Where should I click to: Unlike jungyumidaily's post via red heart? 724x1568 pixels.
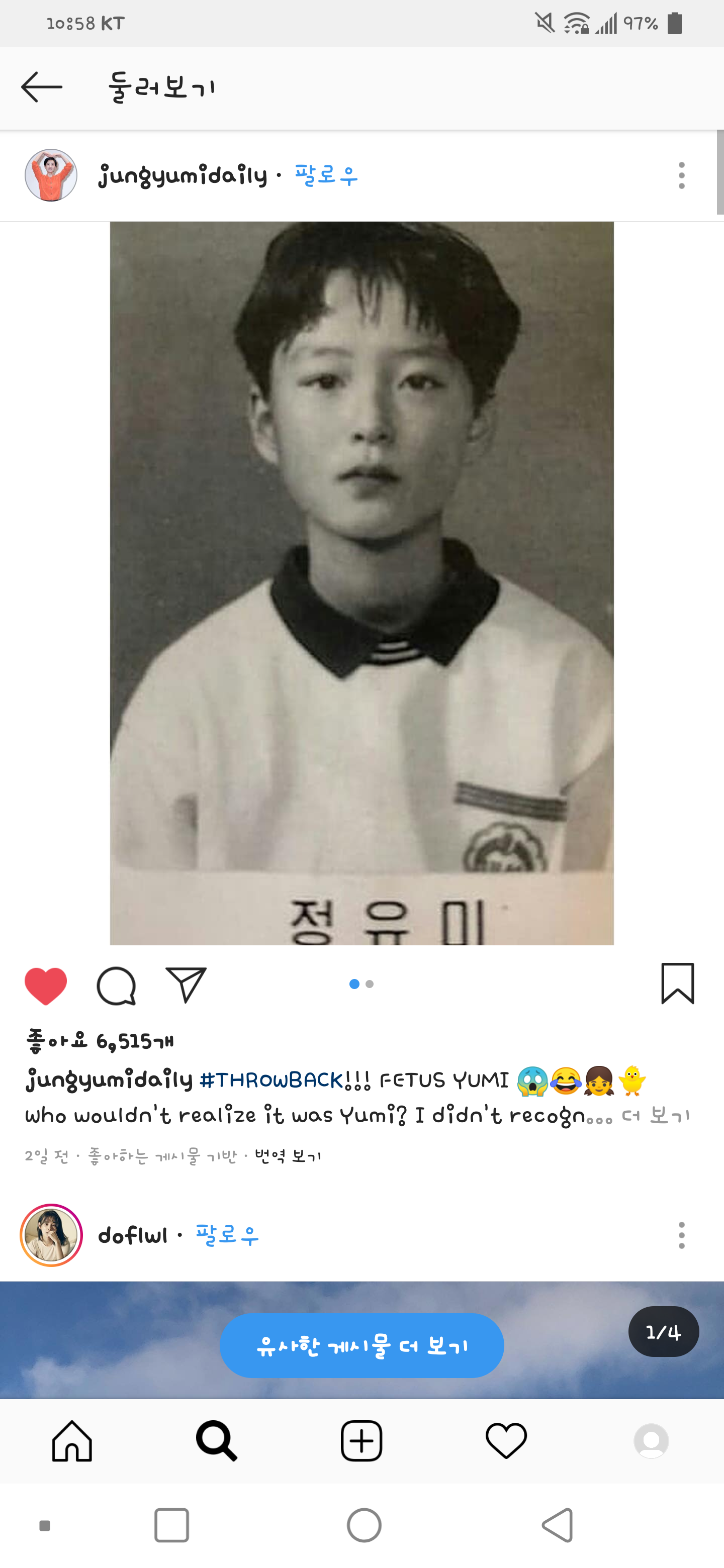click(46, 985)
